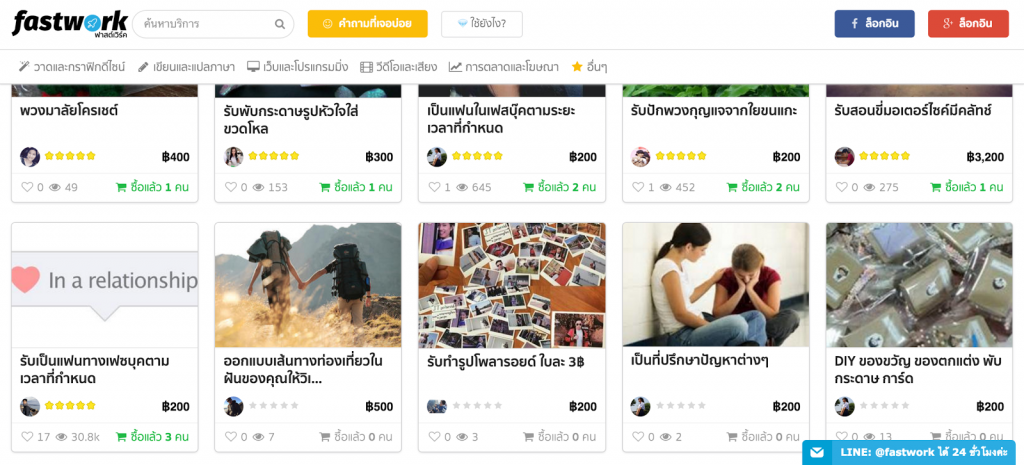Tap the magnifier search icon

pyautogui.click(x=280, y=24)
